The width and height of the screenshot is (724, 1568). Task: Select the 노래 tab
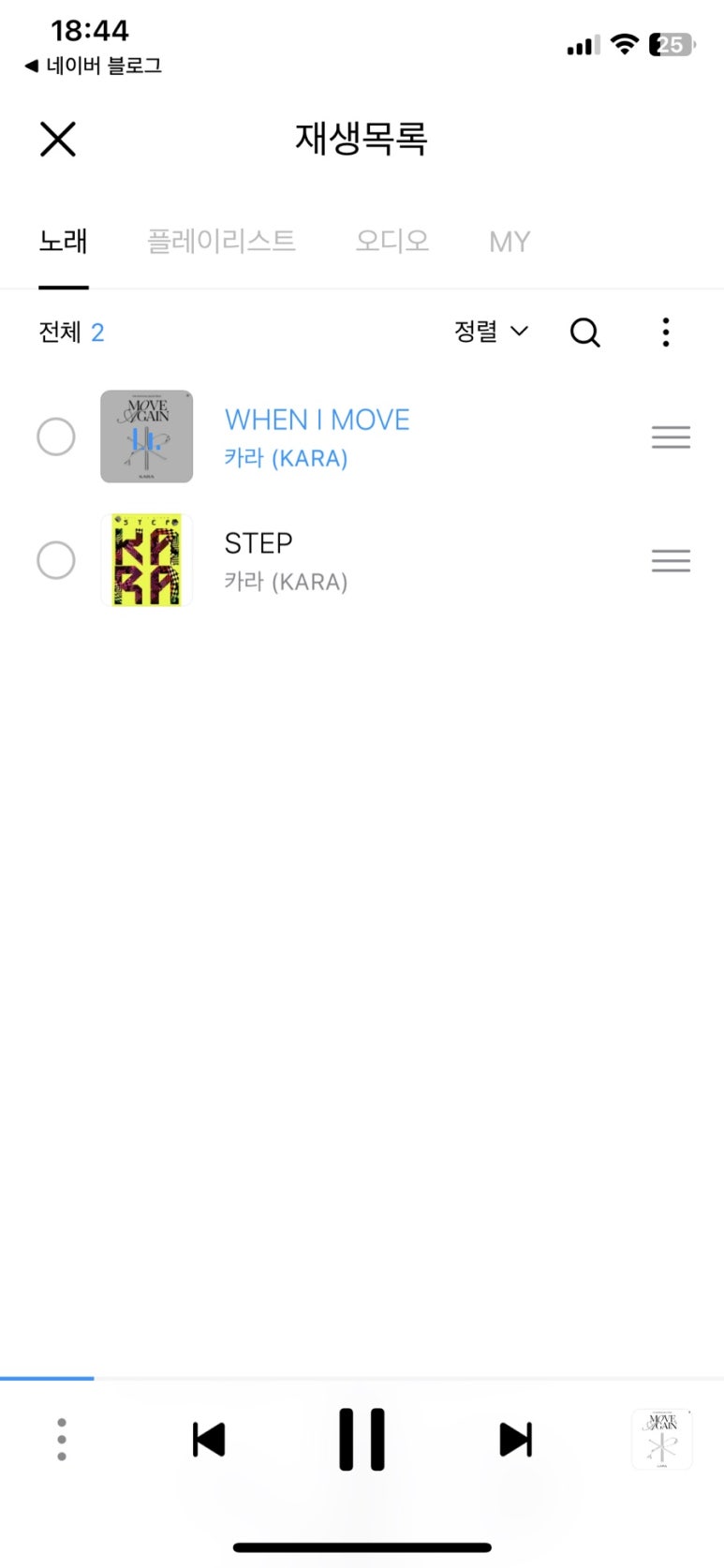63,242
